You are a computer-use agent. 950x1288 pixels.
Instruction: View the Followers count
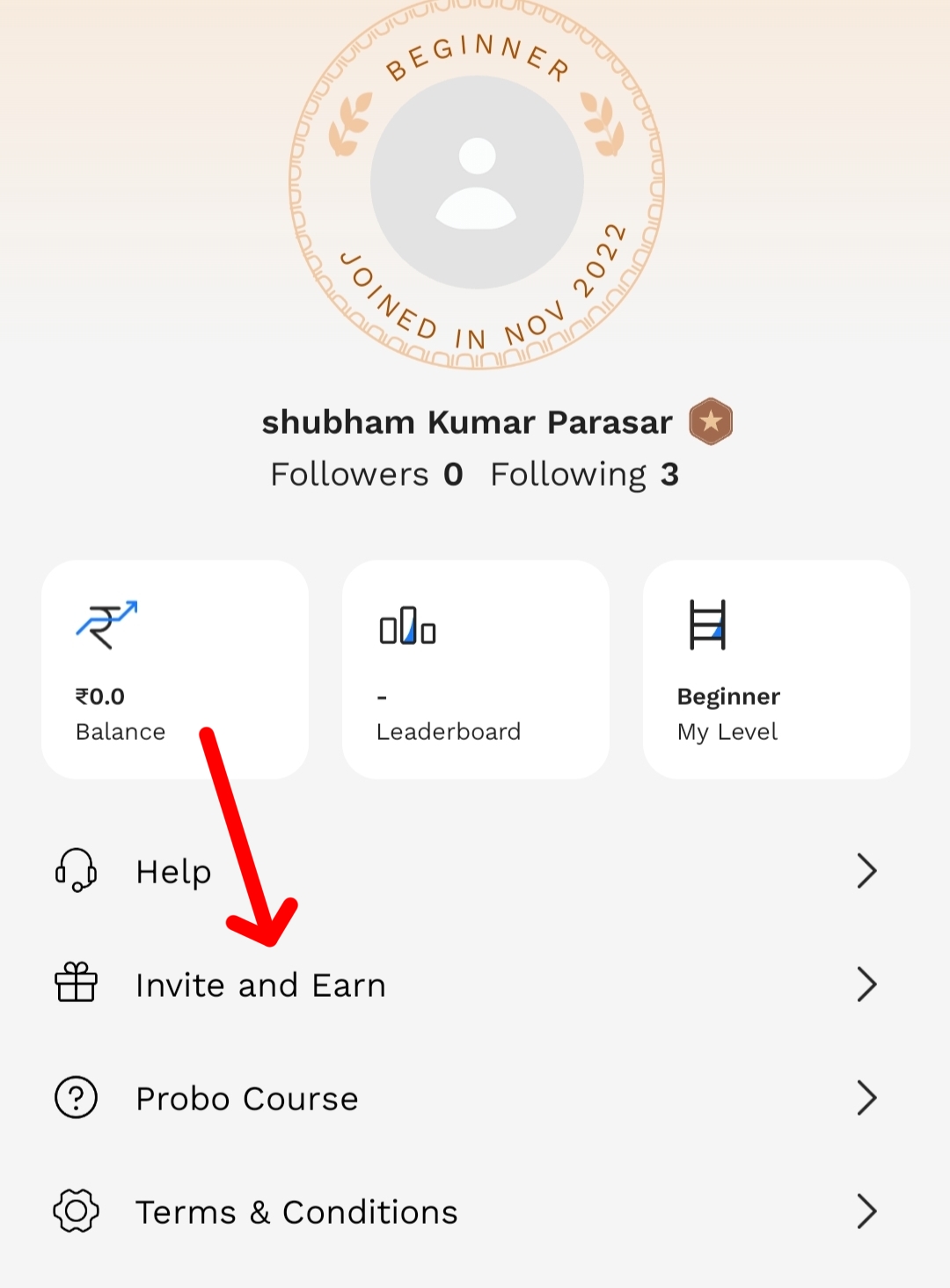[x=369, y=473]
